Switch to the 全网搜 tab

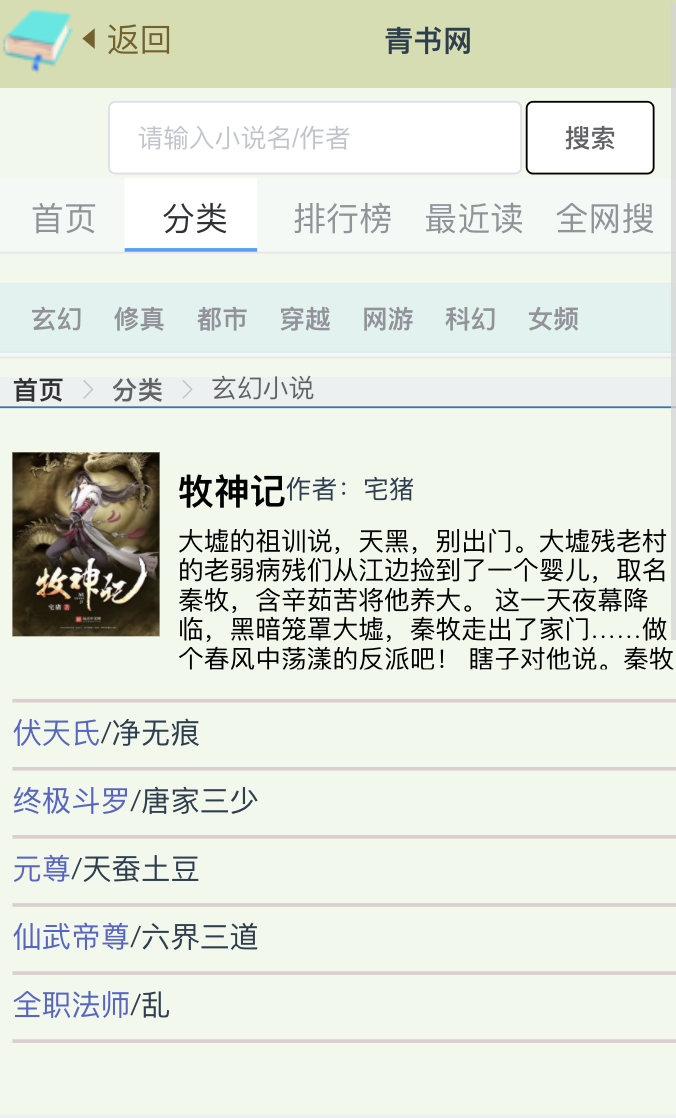[605, 218]
